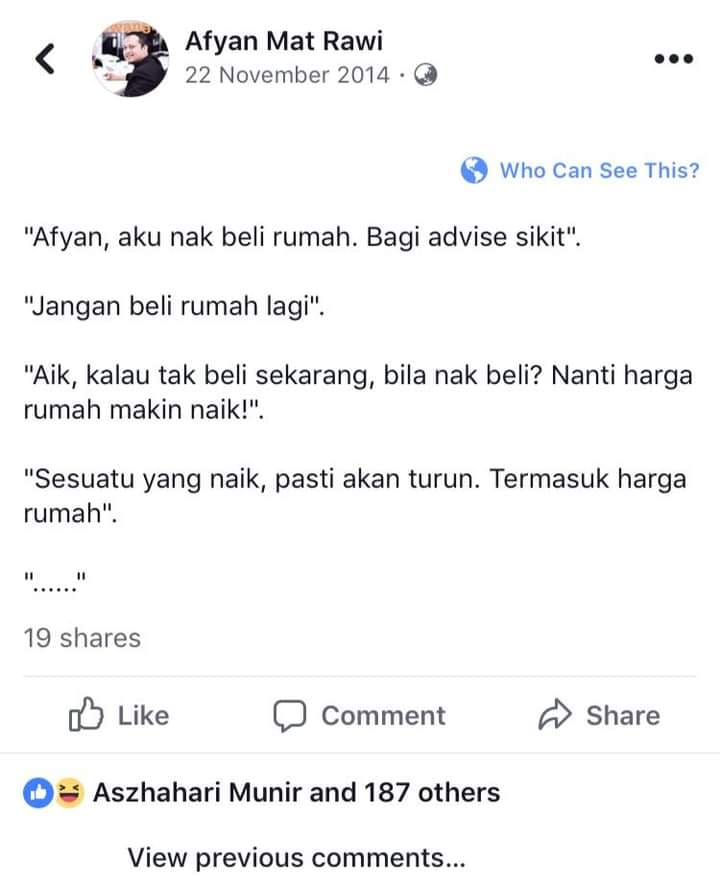
Task: View the 19 shares list
Action: point(82,638)
